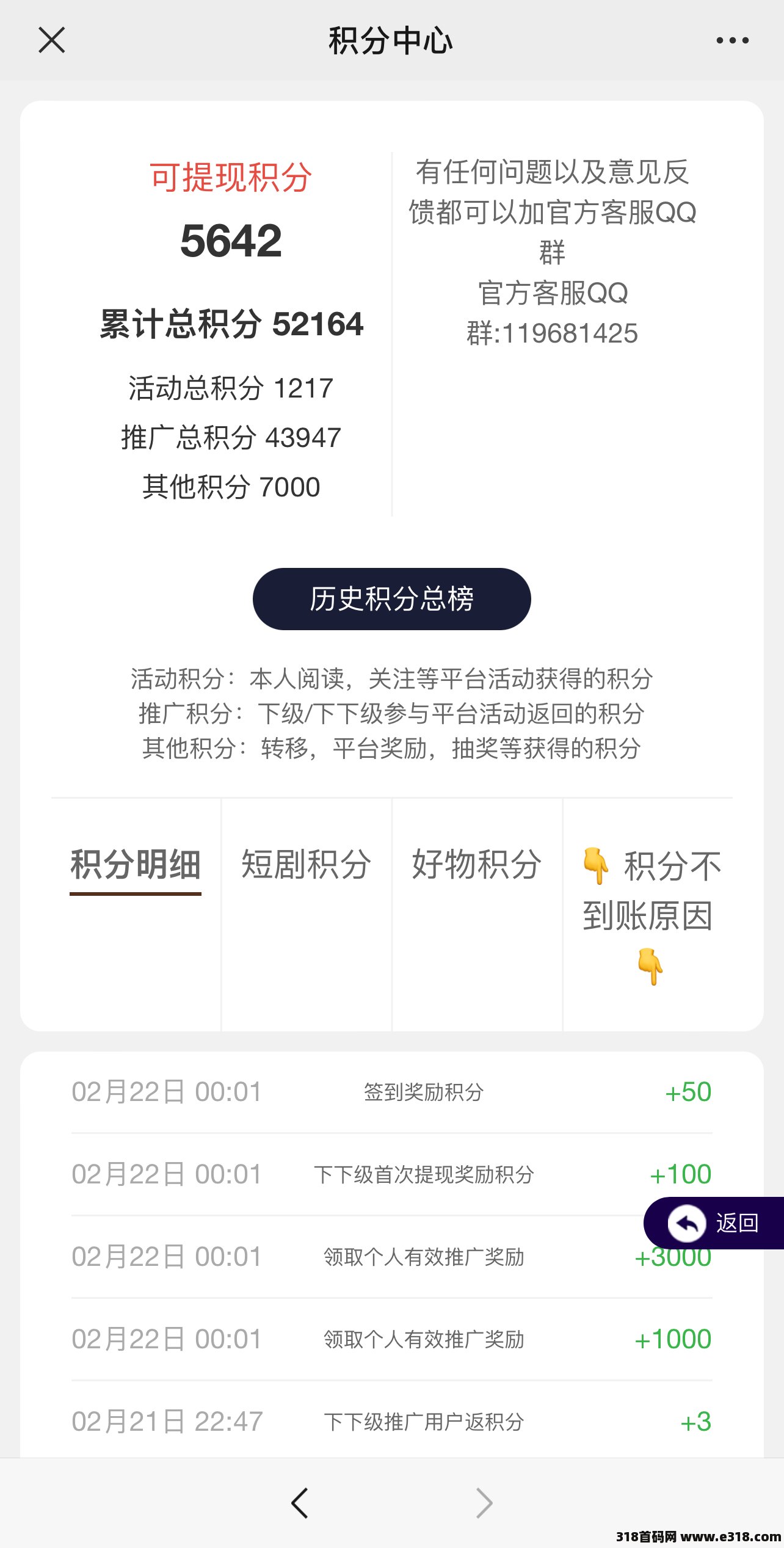Switch to the 好物积分 tab

coord(477,865)
